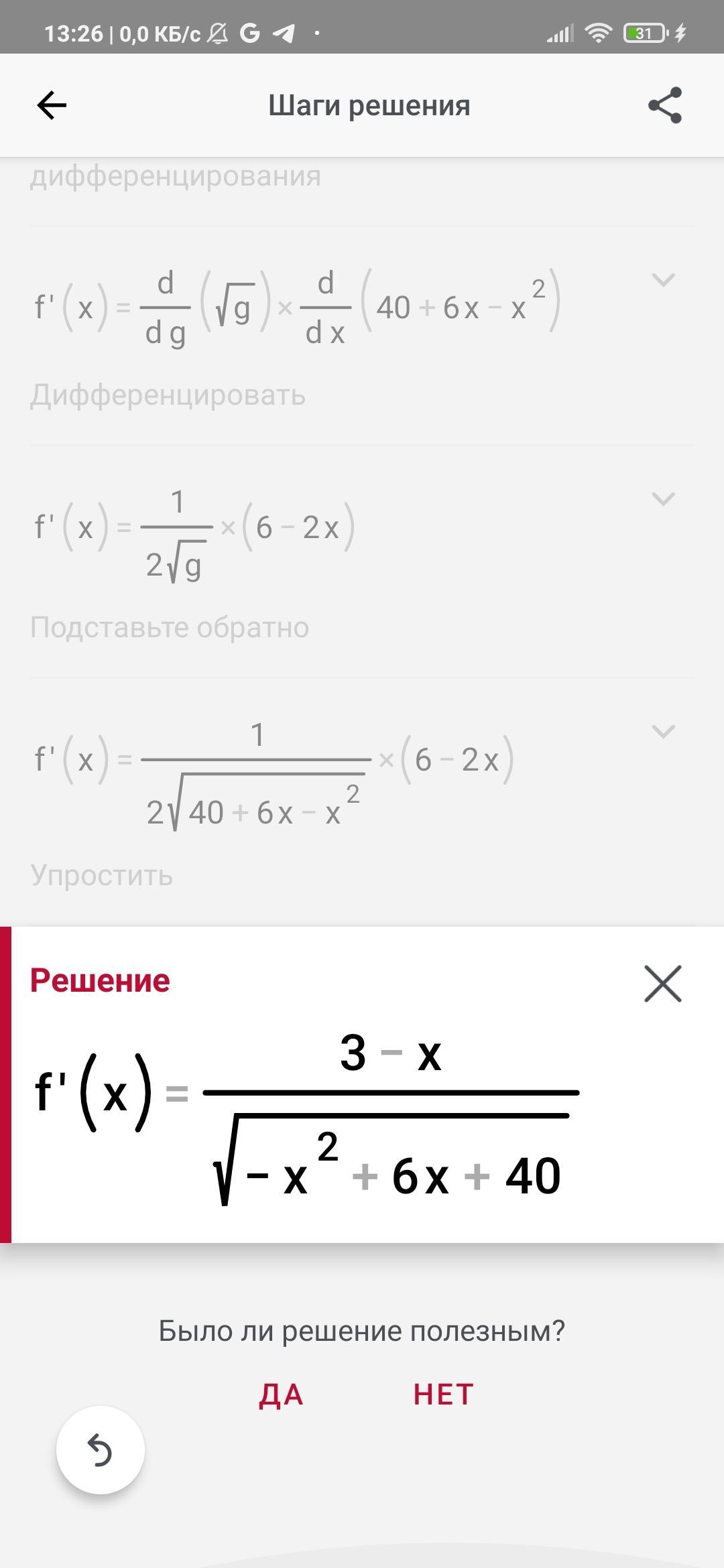Answer 'ДА' to the helpfulness question
Image resolution: width=724 pixels, height=1568 pixels.
pos(281,1394)
